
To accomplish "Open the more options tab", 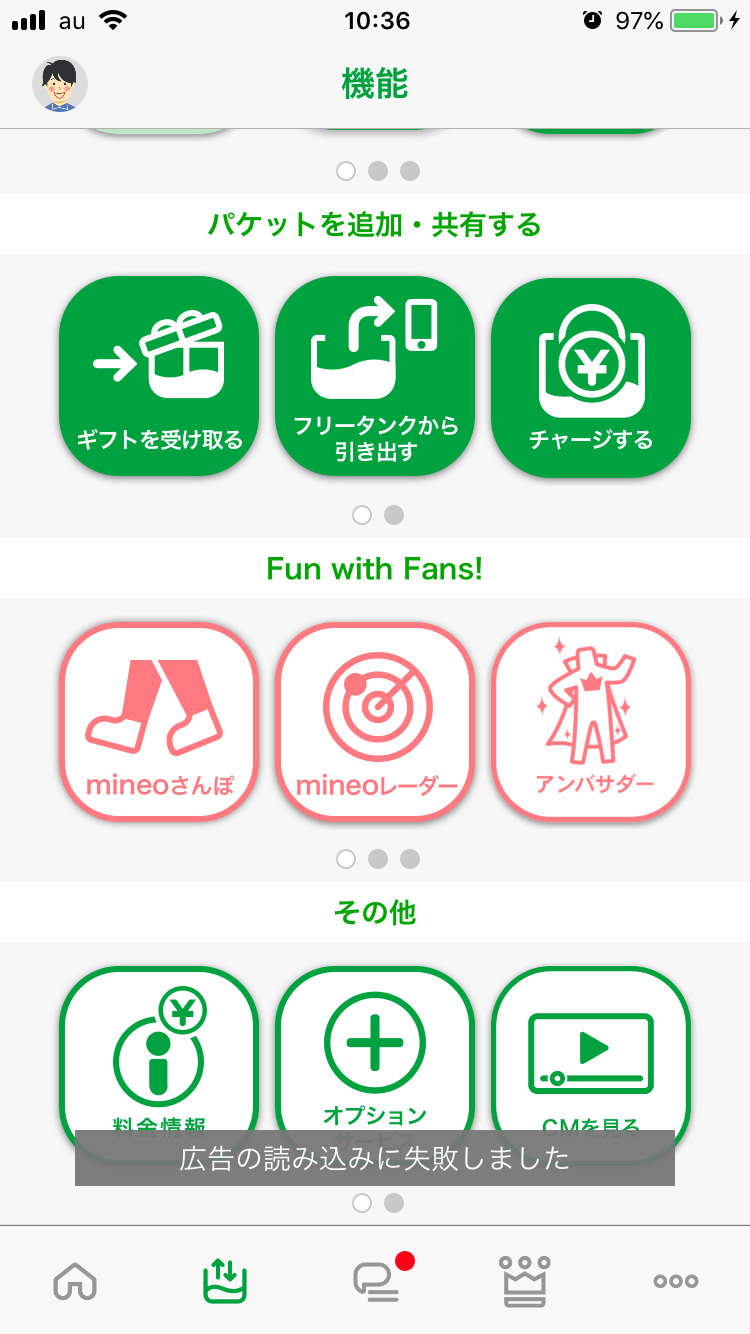I will point(675,1281).
